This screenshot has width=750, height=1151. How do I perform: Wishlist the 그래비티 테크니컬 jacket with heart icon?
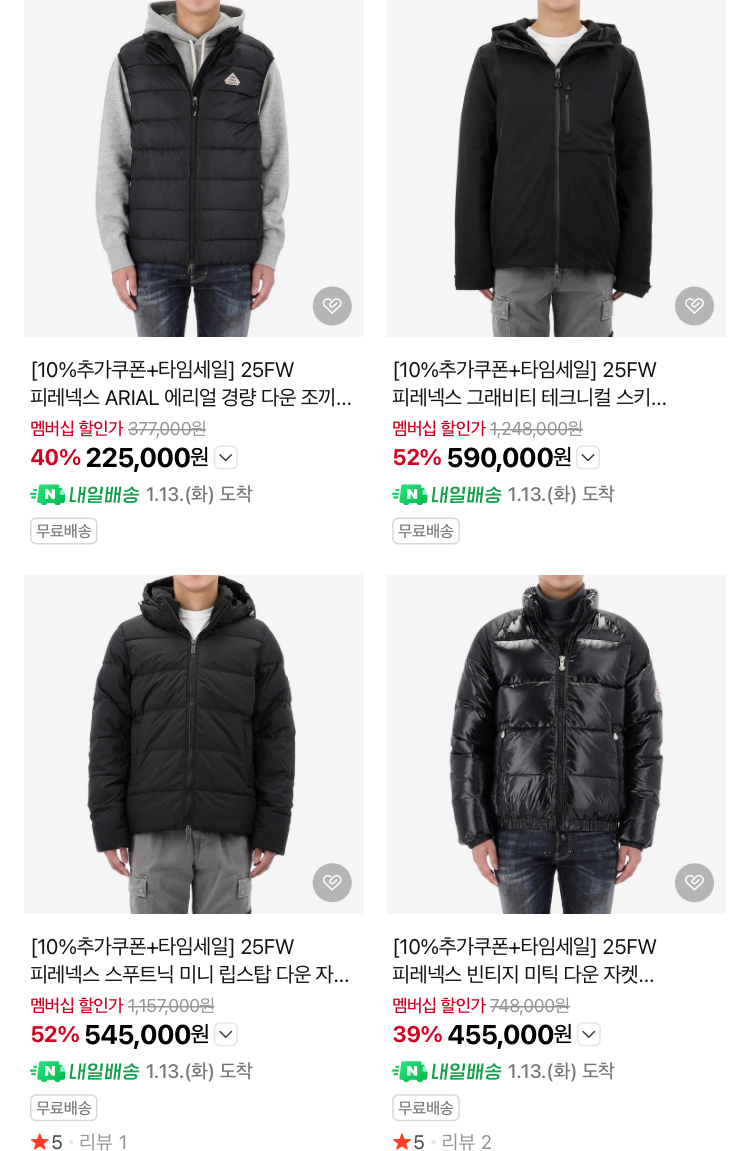point(694,305)
